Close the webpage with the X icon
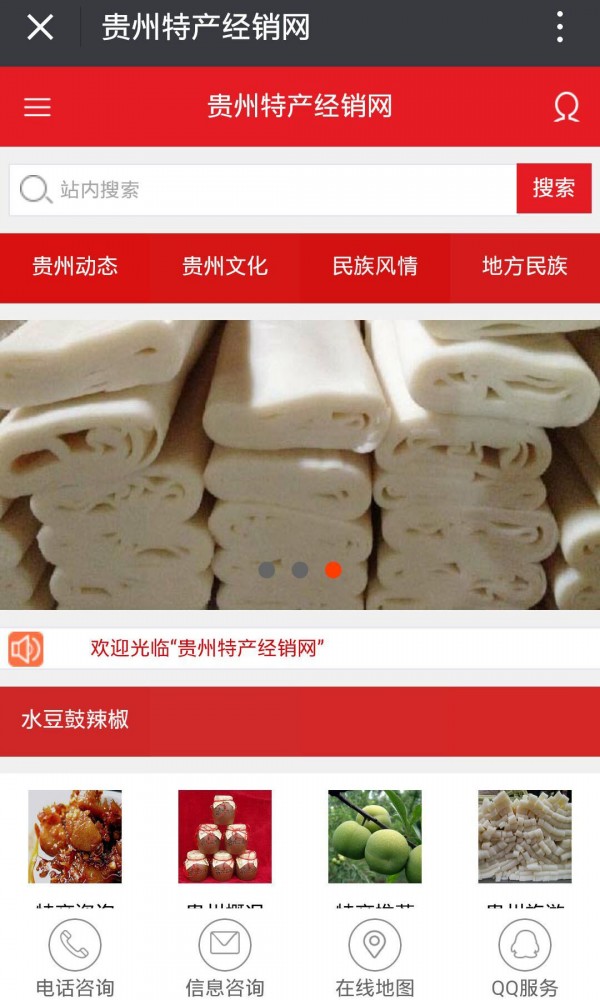The image size is (600, 1000). tap(40, 27)
